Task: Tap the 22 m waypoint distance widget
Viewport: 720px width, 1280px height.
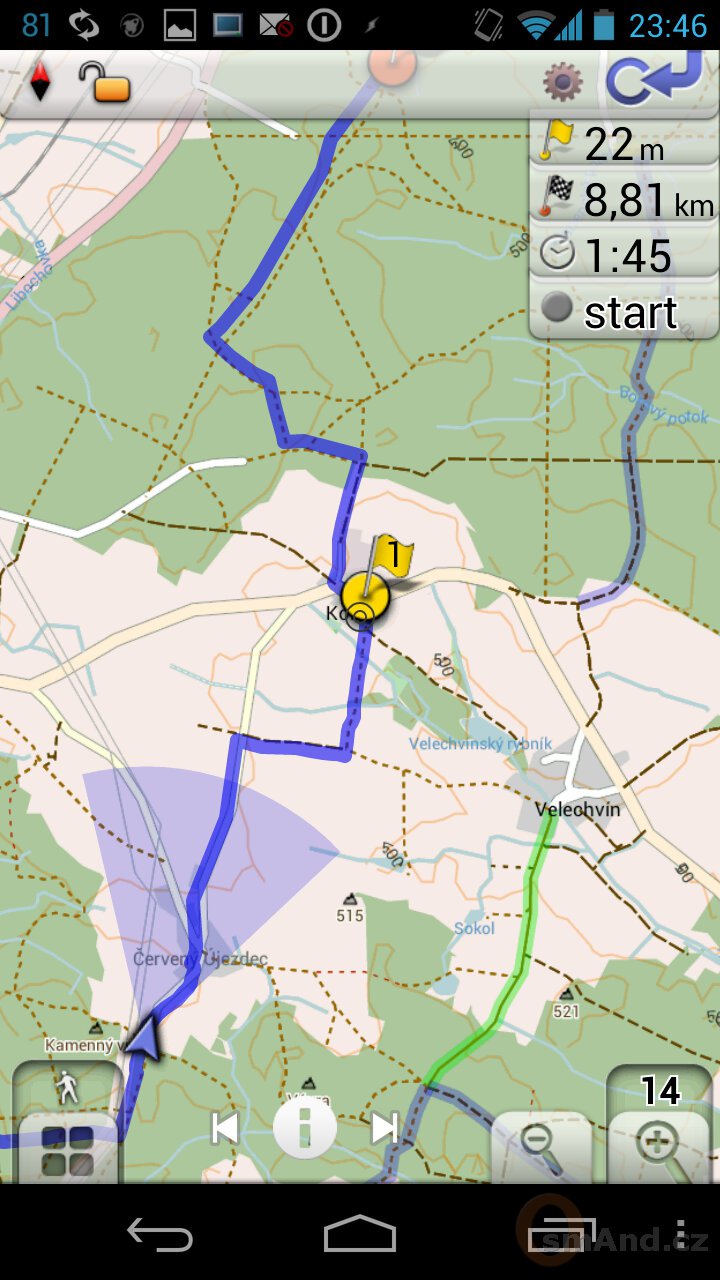Action: click(624, 142)
